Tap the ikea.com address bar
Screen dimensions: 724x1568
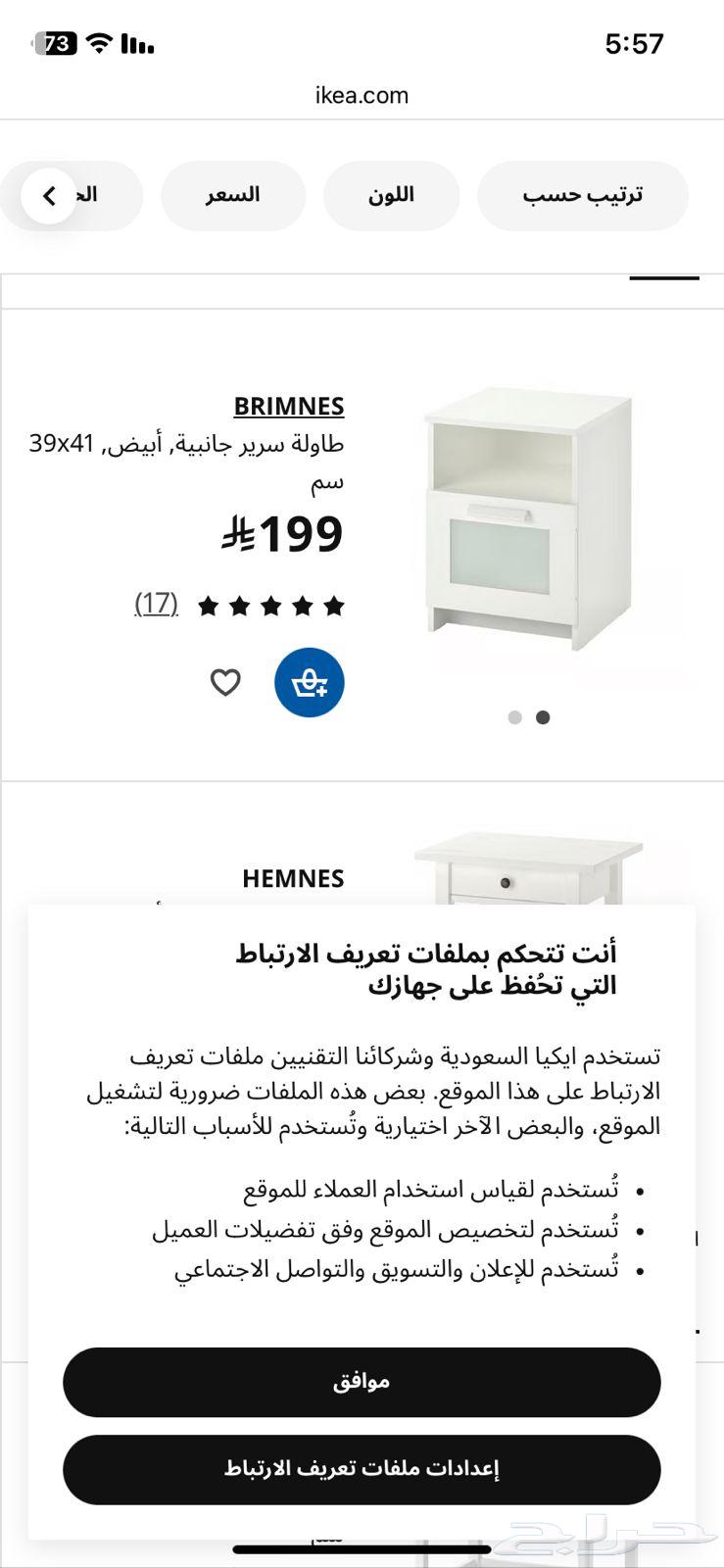[x=362, y=95]
